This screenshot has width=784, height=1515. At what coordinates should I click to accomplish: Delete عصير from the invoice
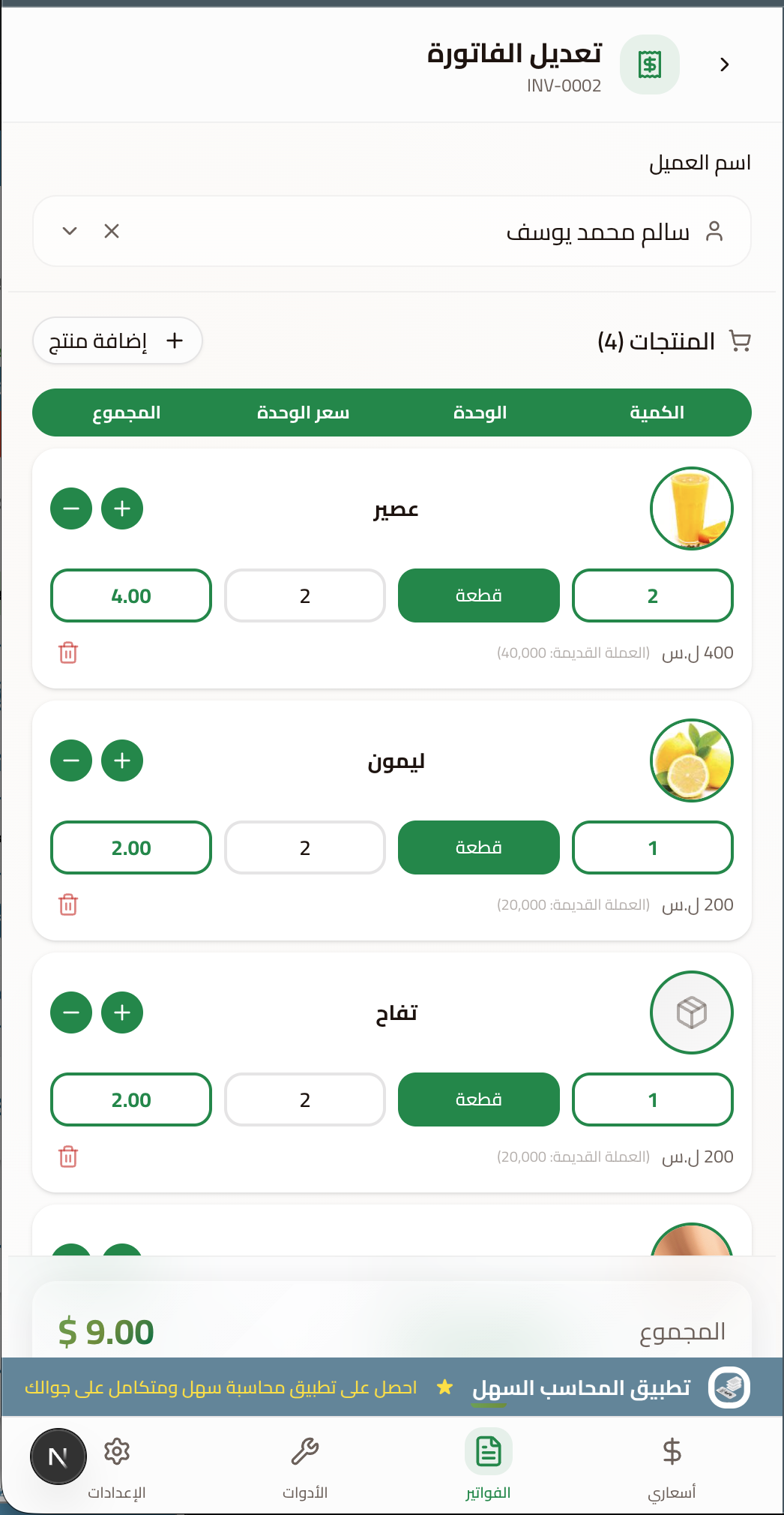tap(68, 652)
